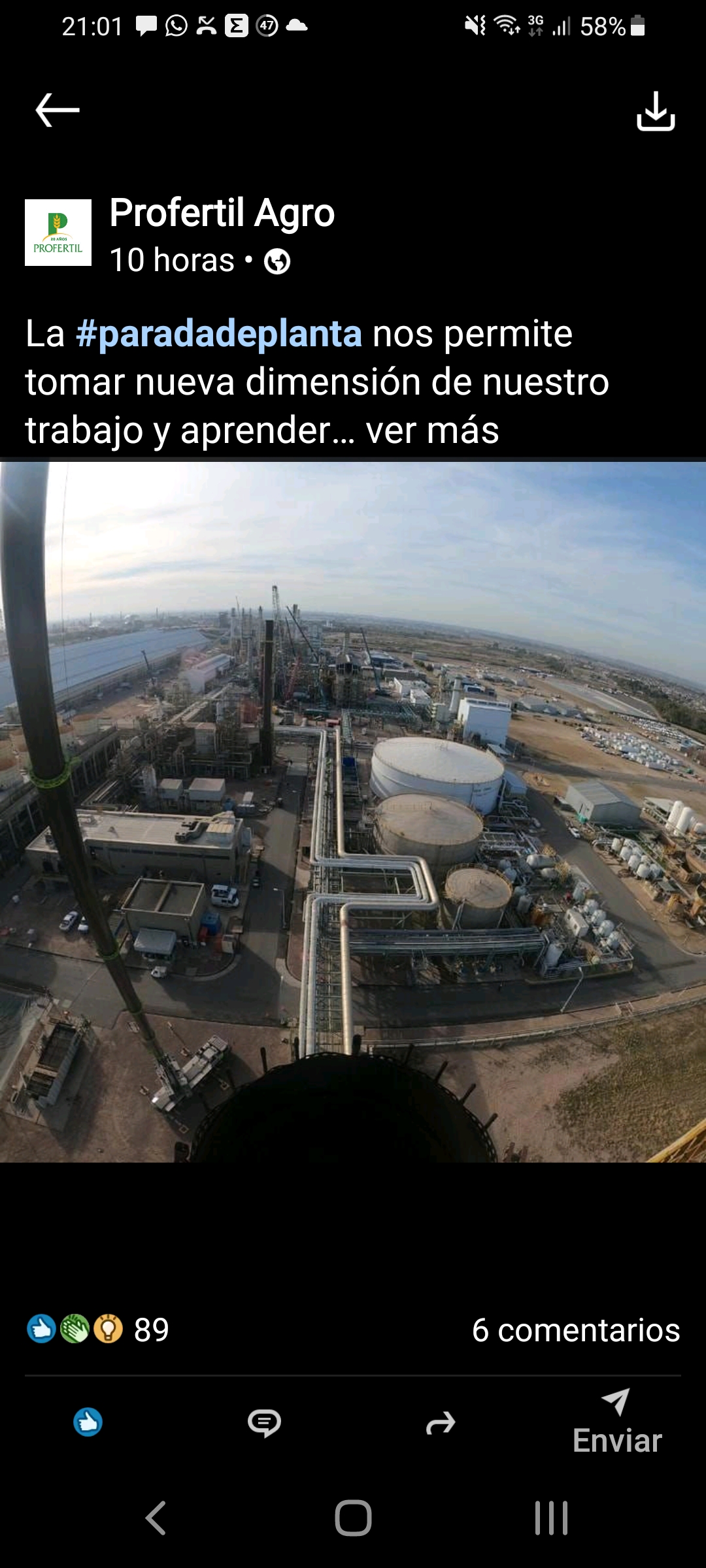Go to the system home screen

(353, 1518)
